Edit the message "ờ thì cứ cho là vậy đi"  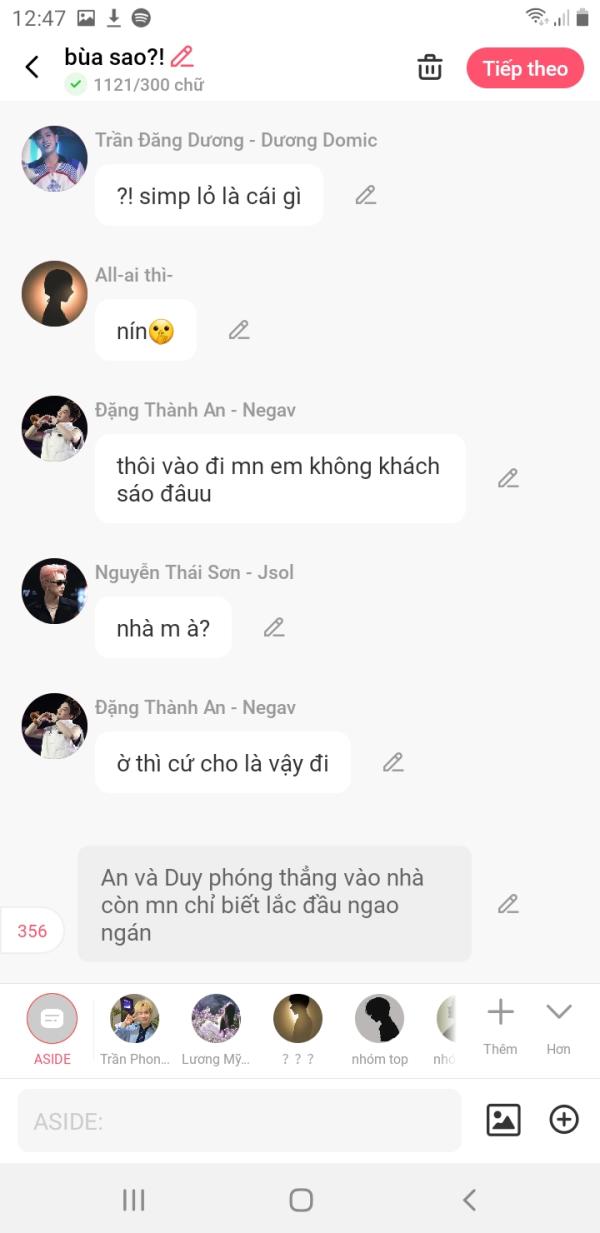393,762
